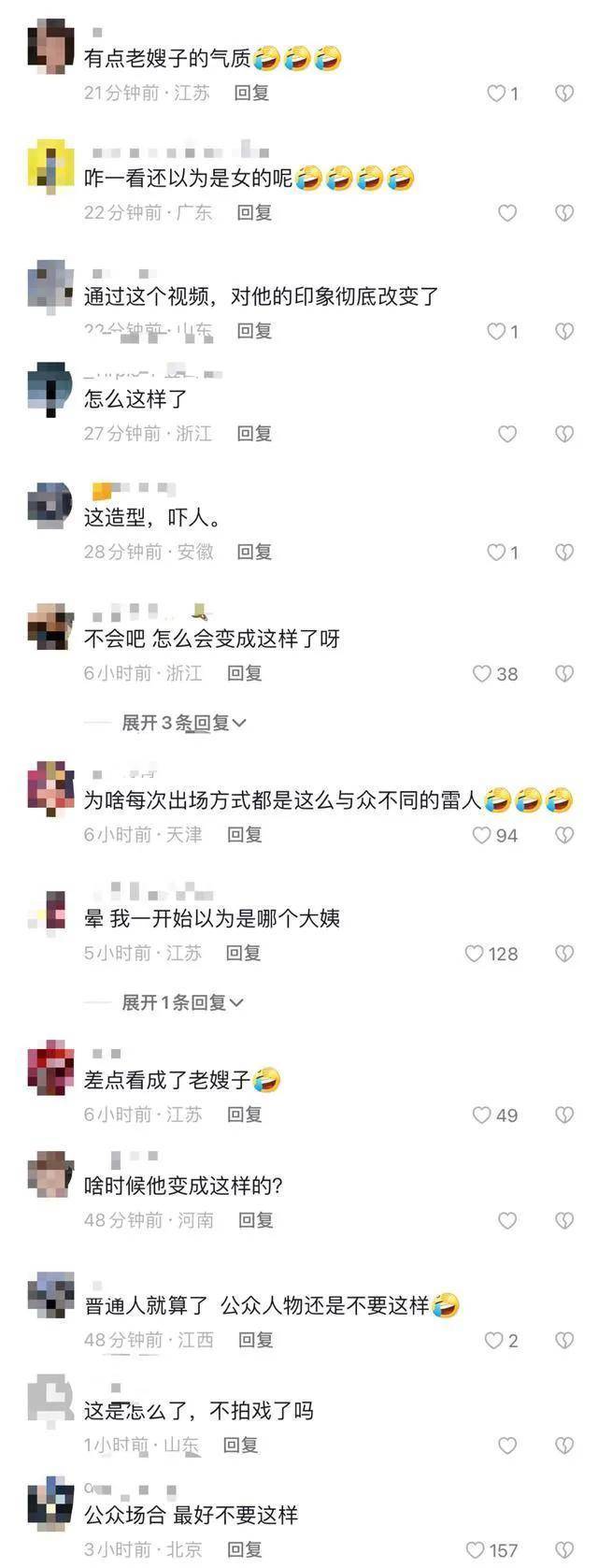Screen dimensions: 598x1568
Task: Reply to the comment "这是怎么了，不拍戏了吗"
Action: (240, 1446)
